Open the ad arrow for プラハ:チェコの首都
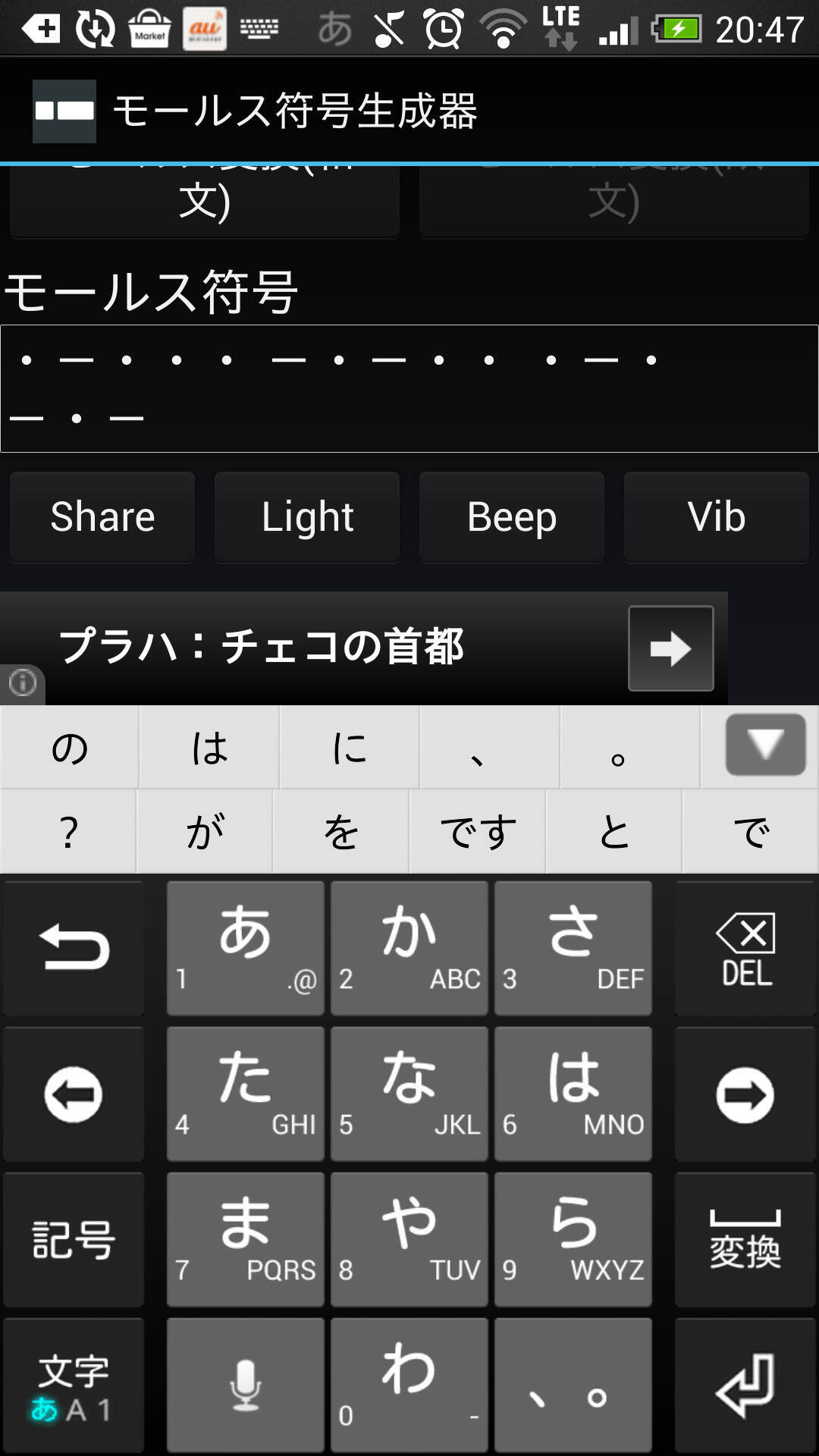This screenshot has width=819, height=1456. point(670,648)
